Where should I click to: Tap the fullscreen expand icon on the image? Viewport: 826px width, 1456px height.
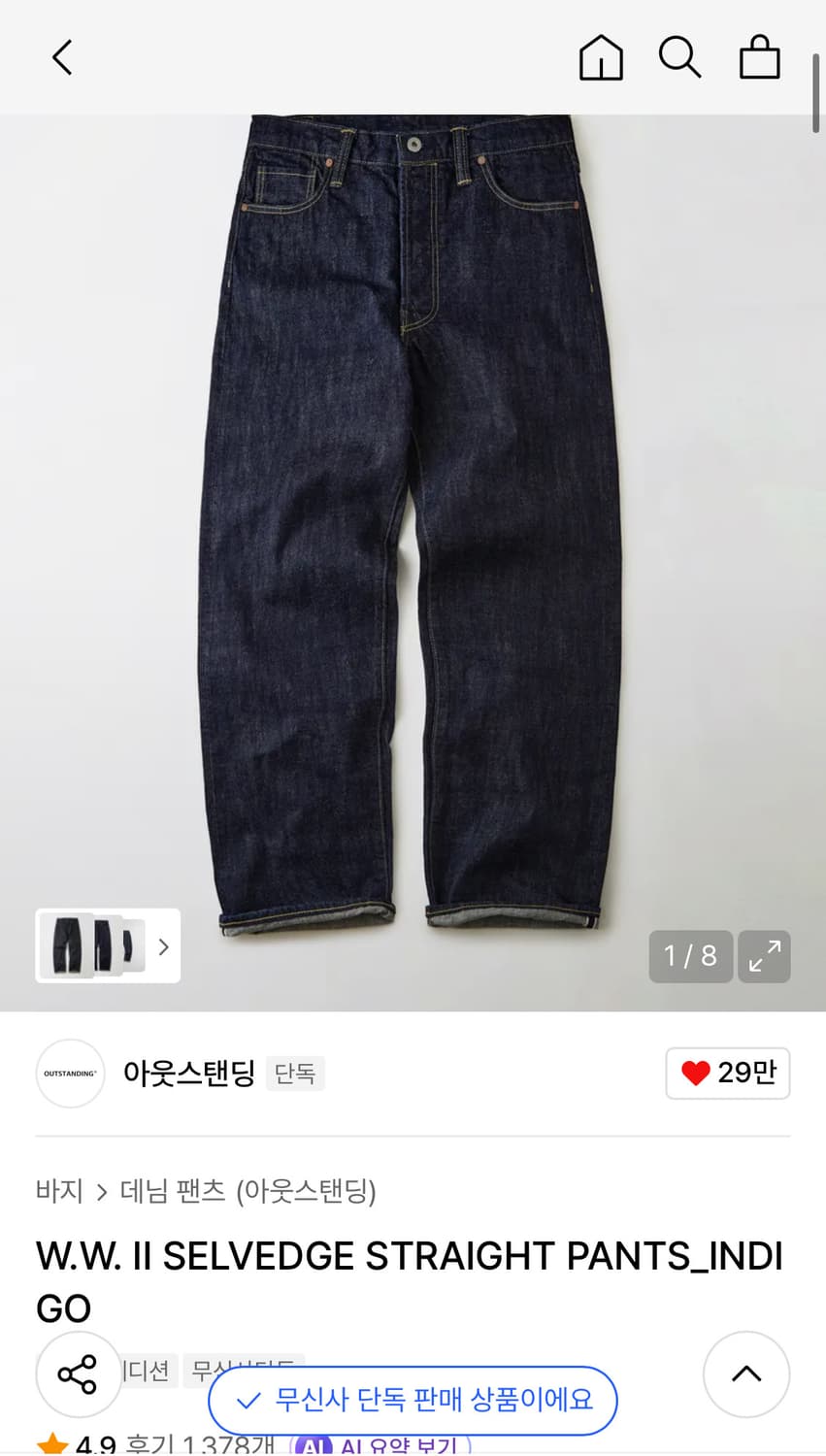pyautogui.click(x=764, y=957)
